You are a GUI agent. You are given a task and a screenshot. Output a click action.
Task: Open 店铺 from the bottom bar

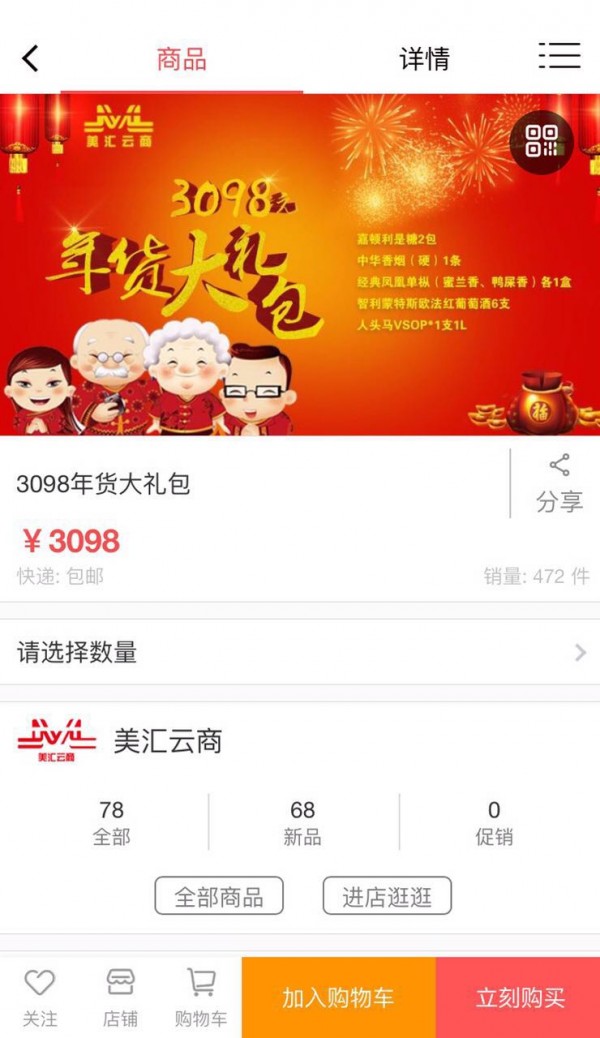[120, 997]
